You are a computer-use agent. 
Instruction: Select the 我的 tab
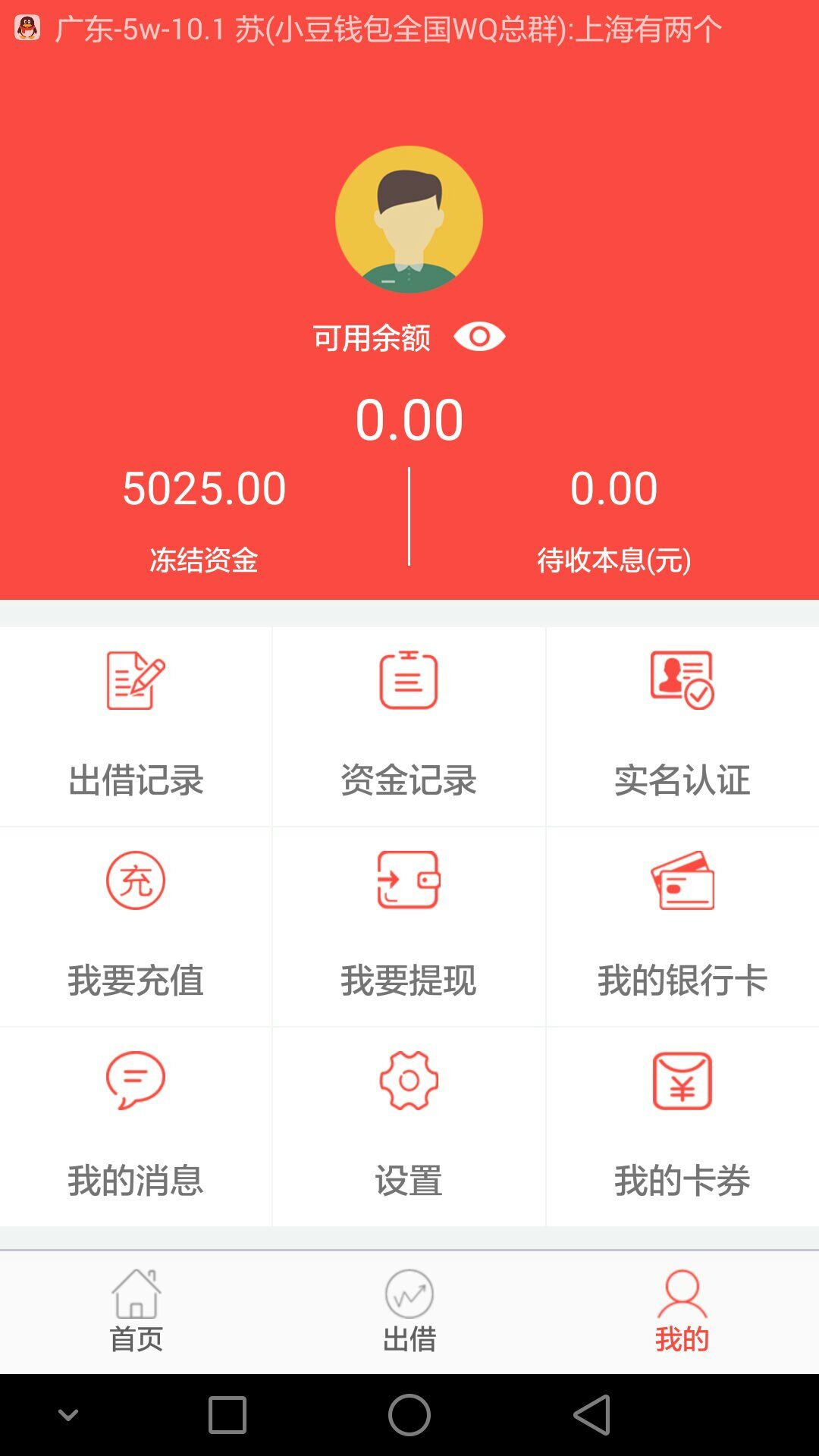coord(682,1312)
